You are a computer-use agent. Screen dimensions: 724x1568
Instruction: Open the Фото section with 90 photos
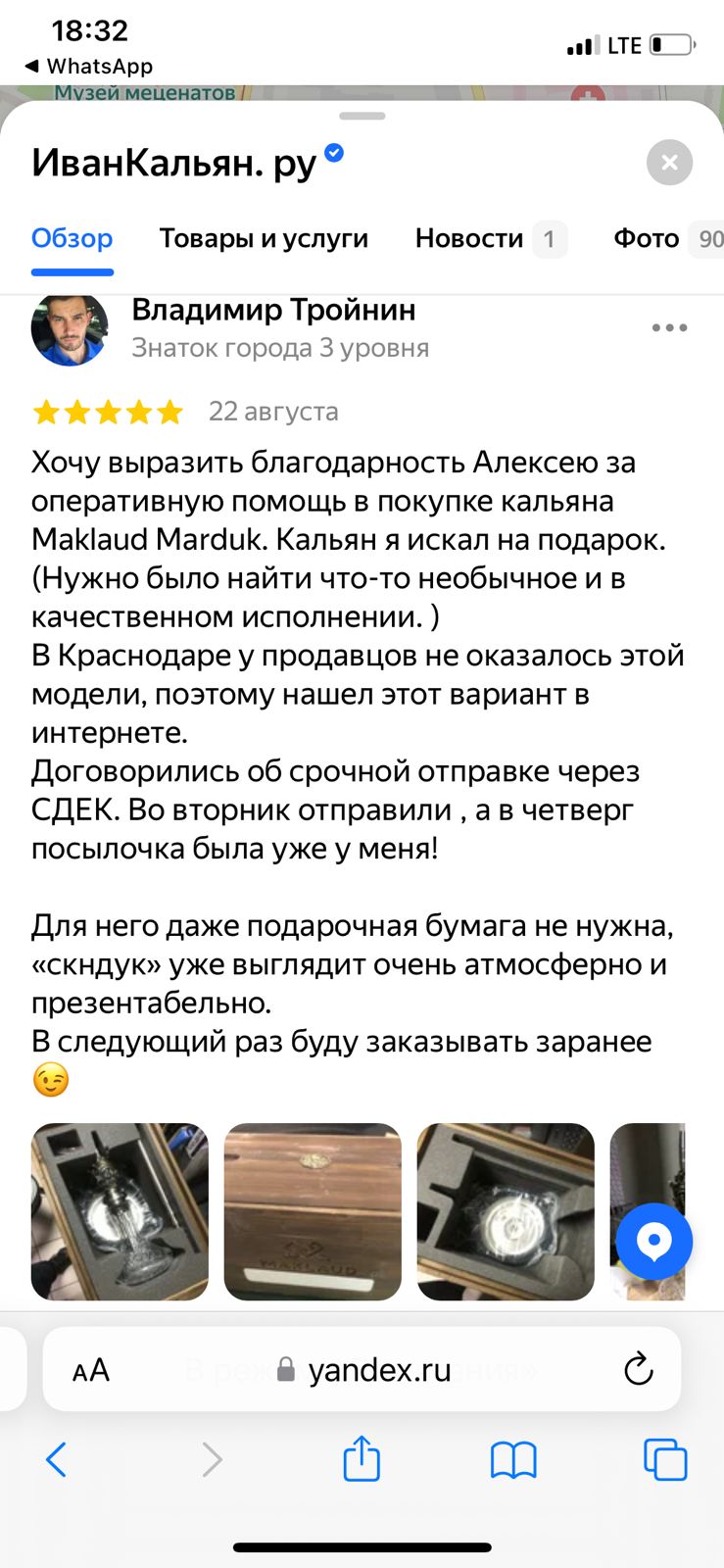click(x=645, y=238)
